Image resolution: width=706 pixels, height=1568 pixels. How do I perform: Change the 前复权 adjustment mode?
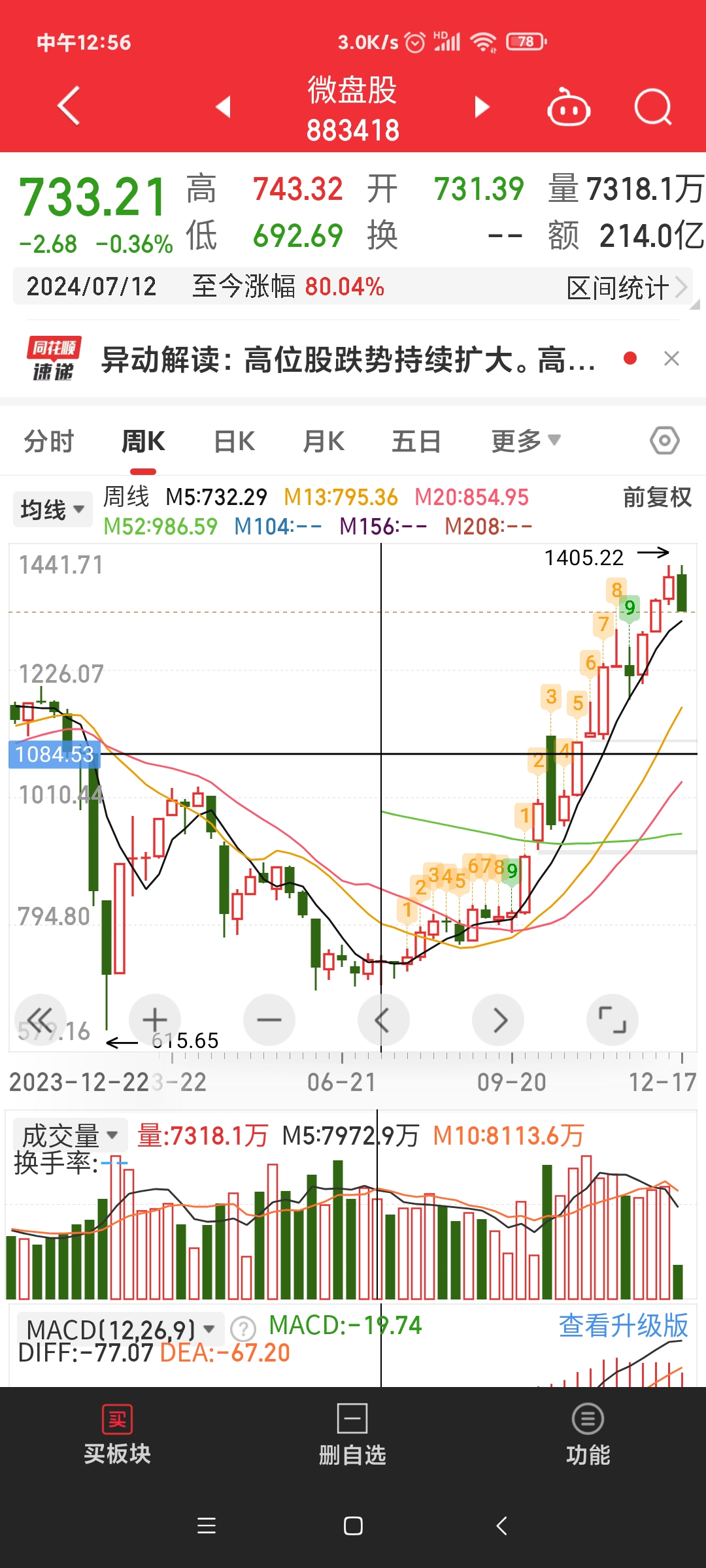(656, 498)
